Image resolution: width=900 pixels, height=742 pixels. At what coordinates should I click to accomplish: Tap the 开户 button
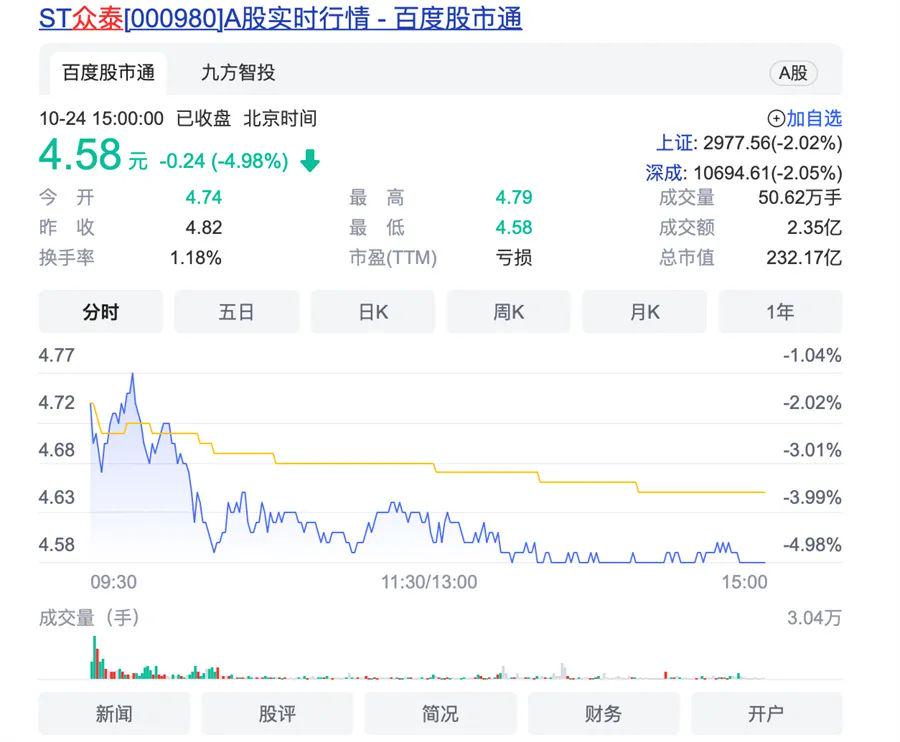pyautogui.click(x=766, y=714)
